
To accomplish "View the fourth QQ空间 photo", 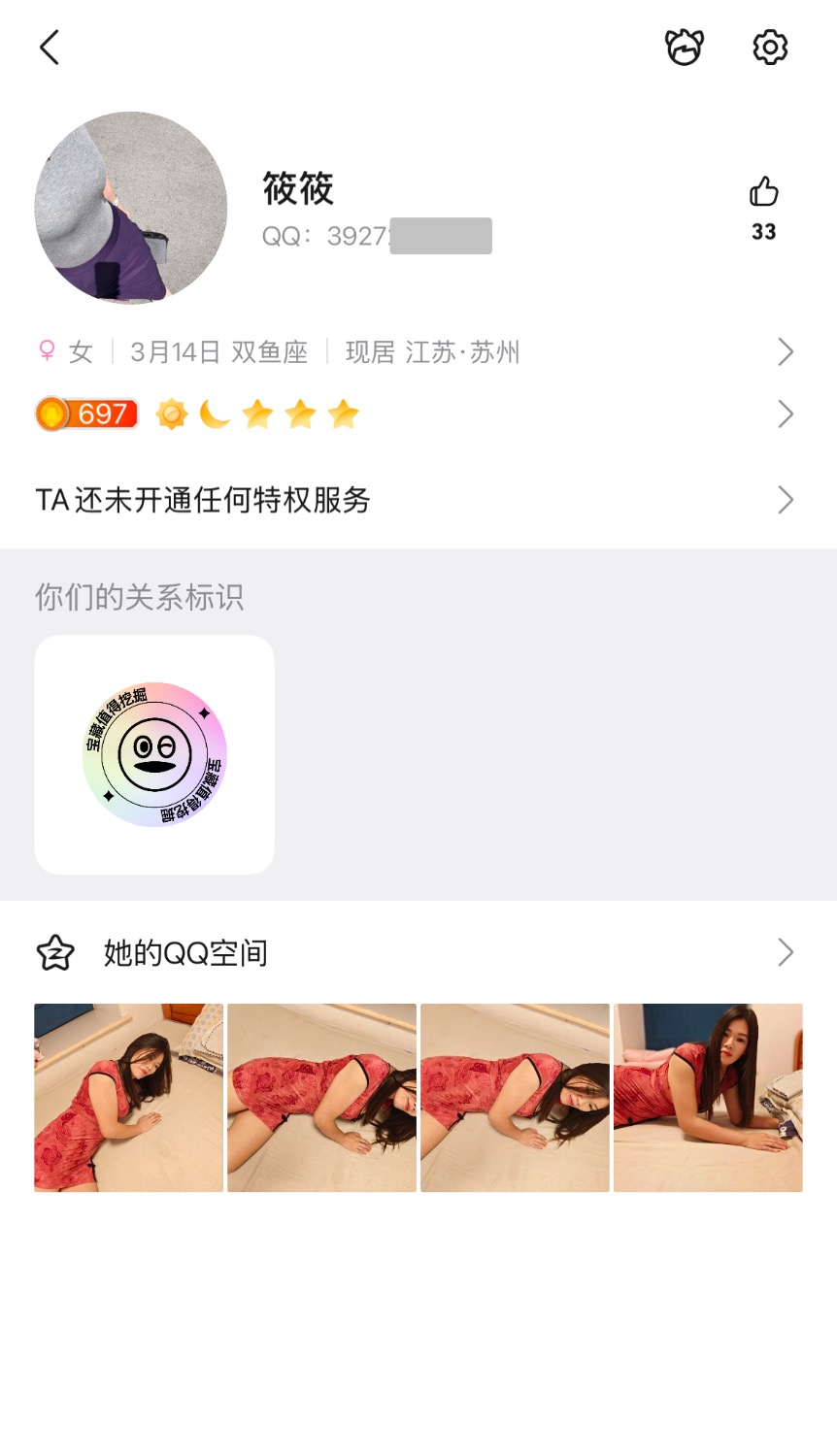I will (x=708, y=1098).
